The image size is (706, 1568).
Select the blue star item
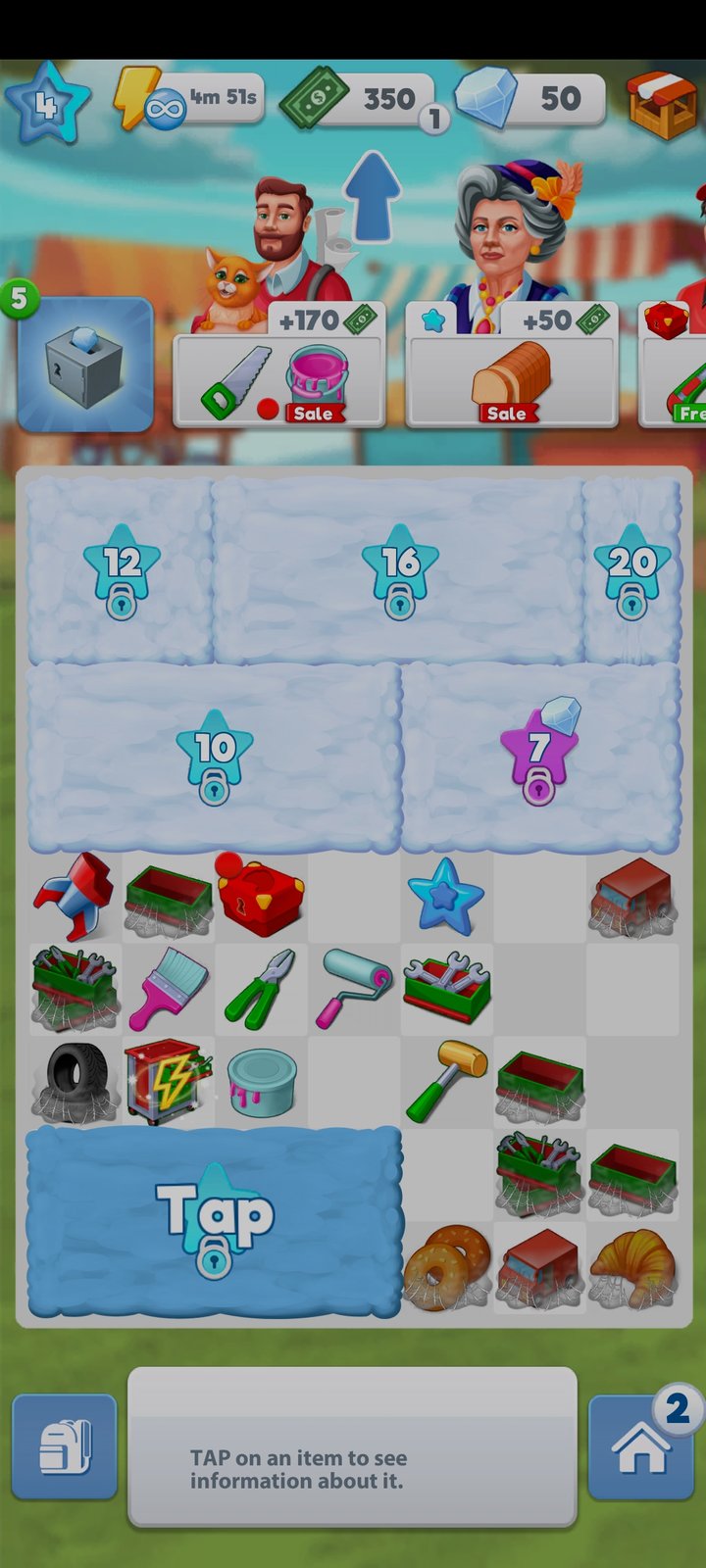coord(446,896)
